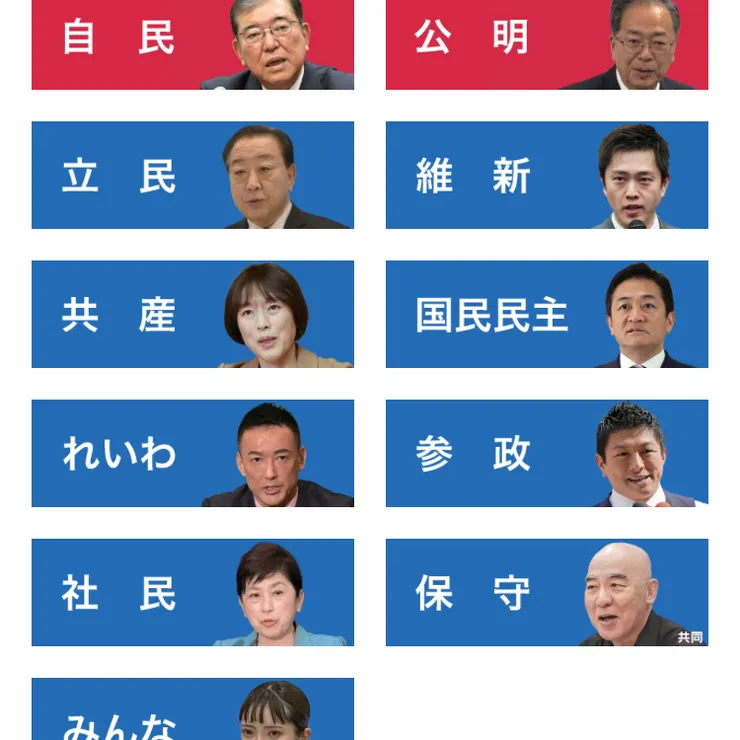The height and width of the screenshot is (740, 740).
Task: Select the れいわ party banner
Action: (192, 453)
